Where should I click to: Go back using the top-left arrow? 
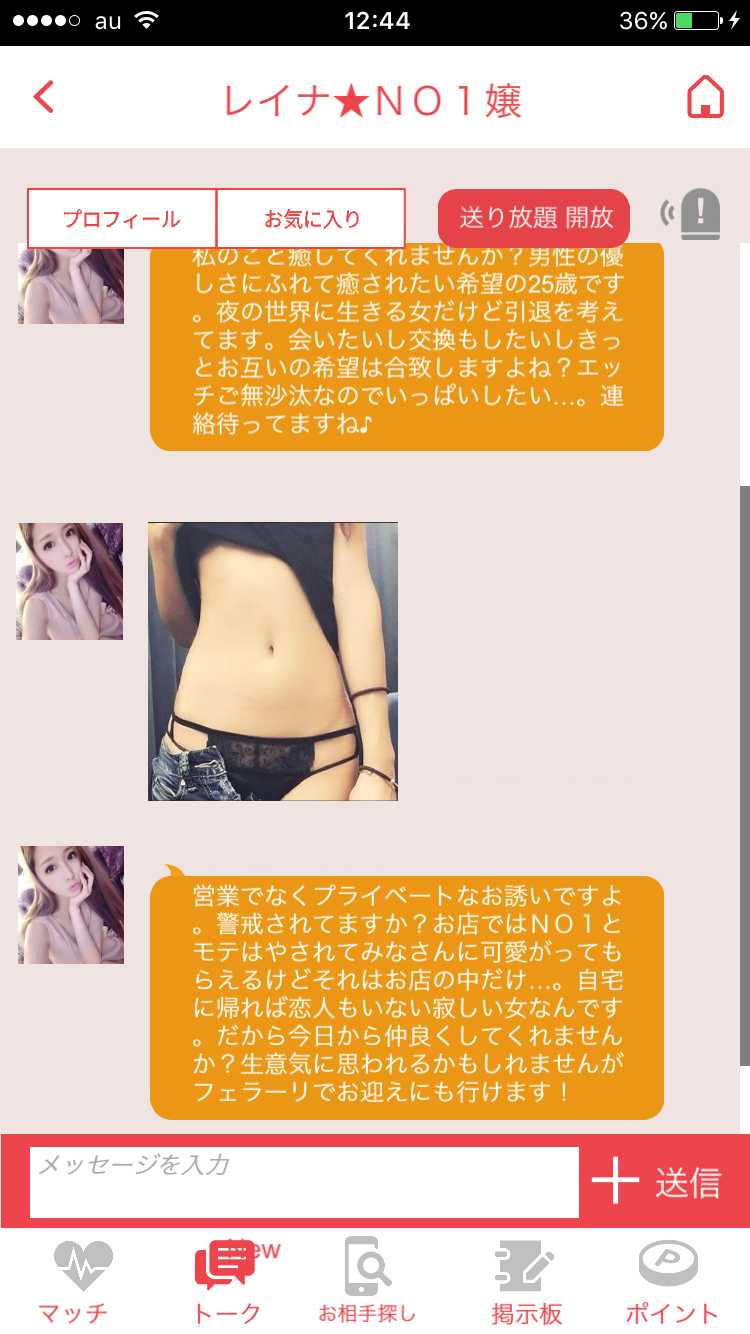click(43, 98)
